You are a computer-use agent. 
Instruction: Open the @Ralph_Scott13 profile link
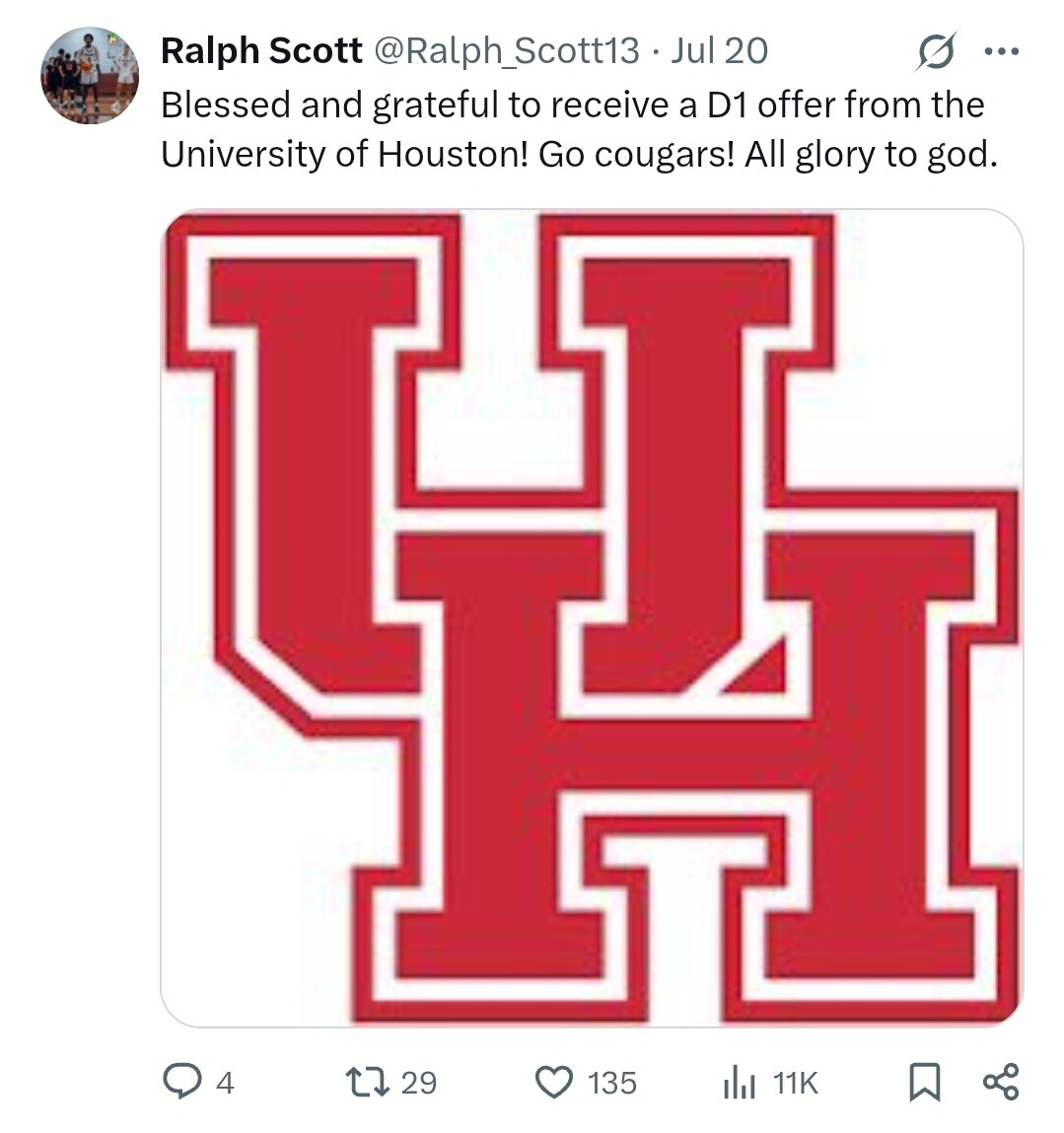pyautogui.click(x=506, y=50)
